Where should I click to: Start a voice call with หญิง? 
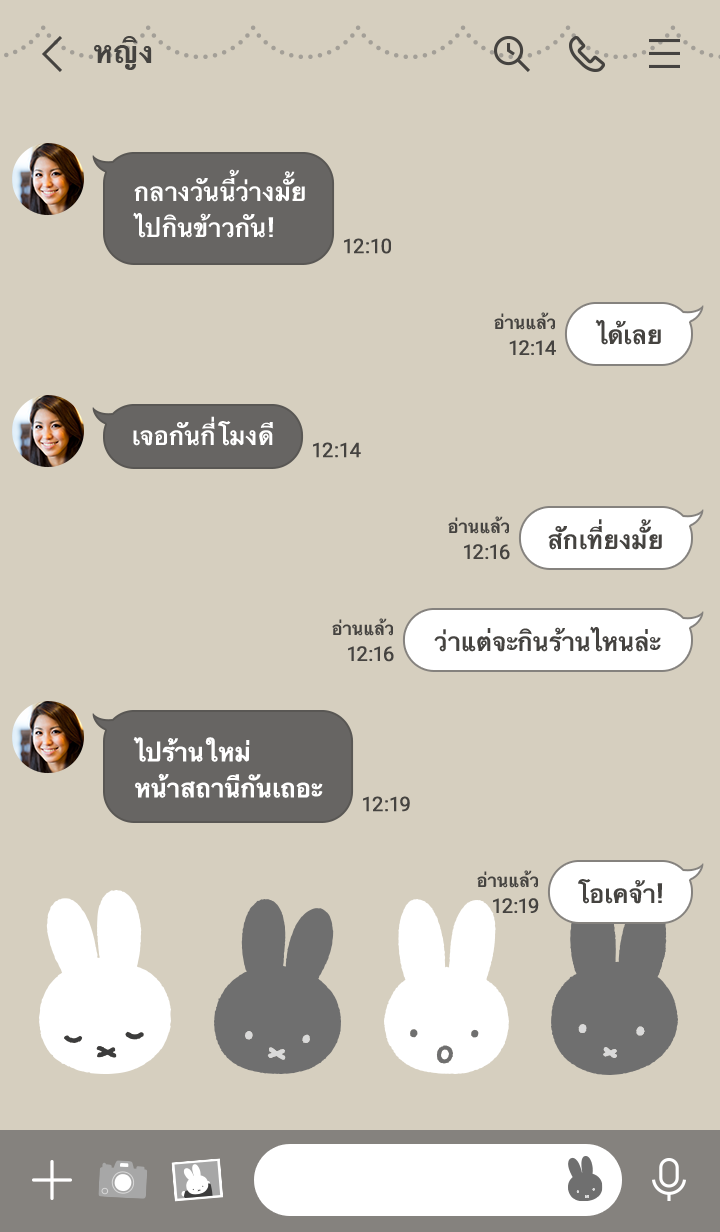587,54
